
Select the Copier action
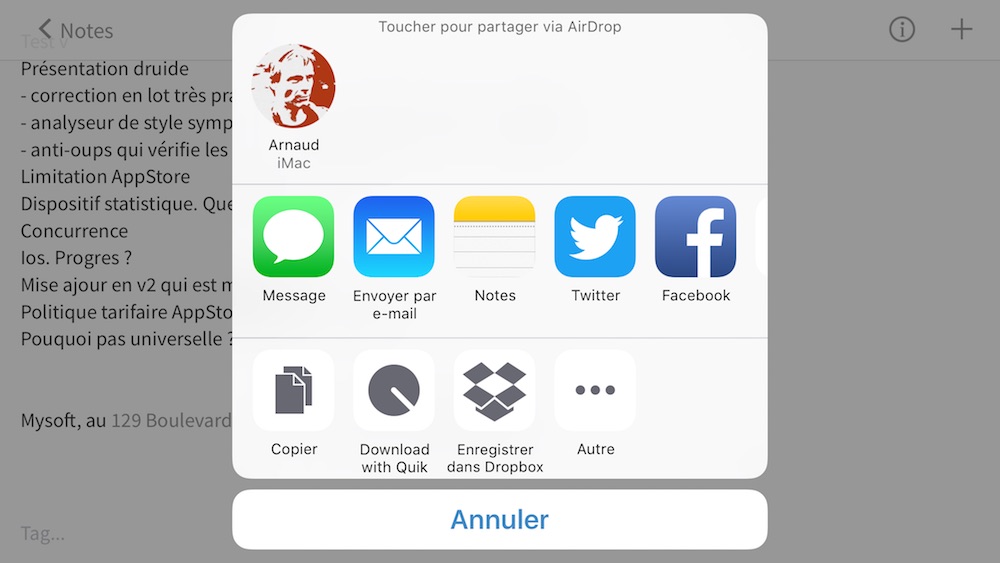(294, 390)
